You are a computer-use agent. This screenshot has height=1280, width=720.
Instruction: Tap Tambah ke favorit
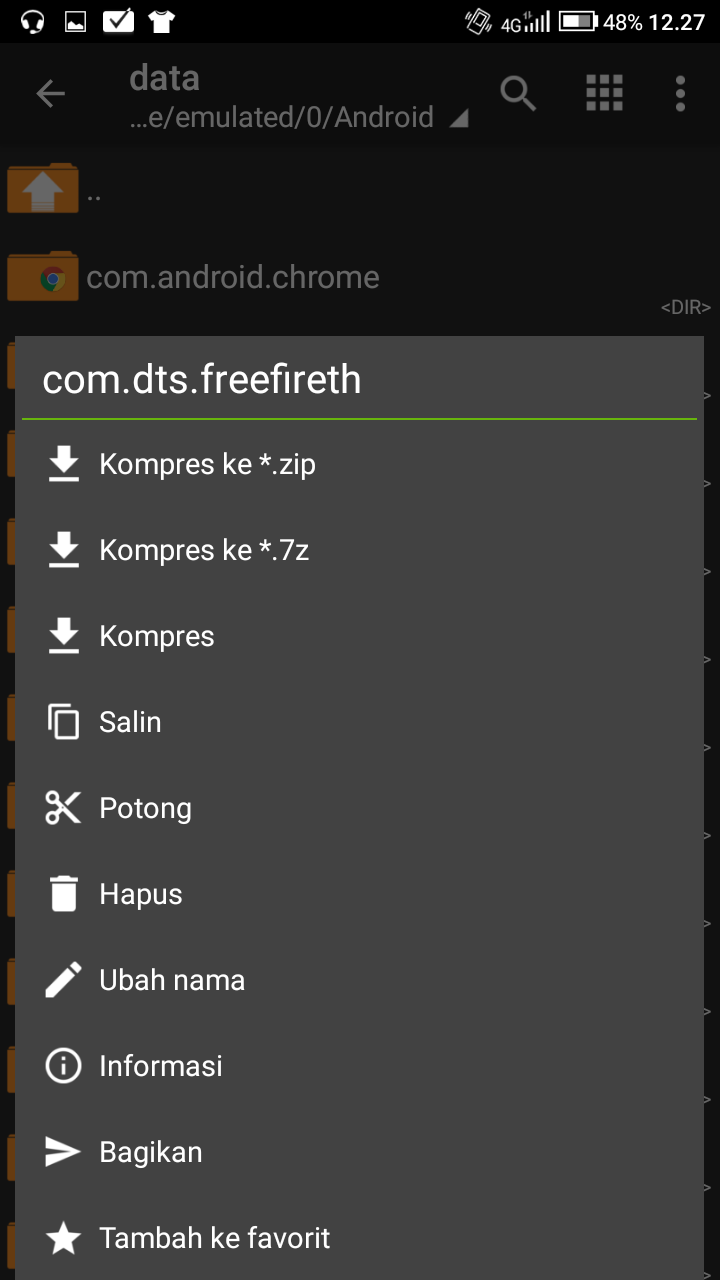[214, 1238]
